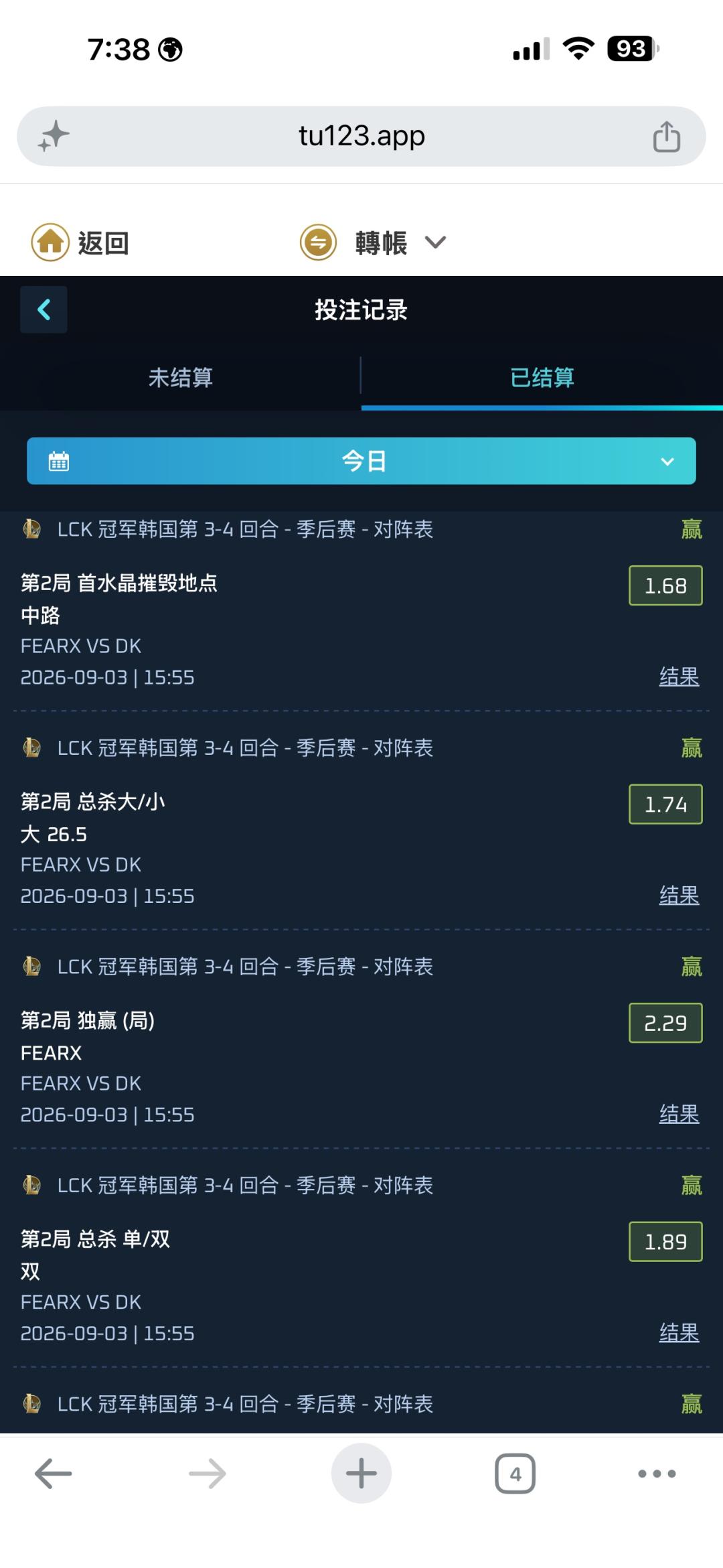
Task: Select the 已结算 tab
Action: [542, 377]
